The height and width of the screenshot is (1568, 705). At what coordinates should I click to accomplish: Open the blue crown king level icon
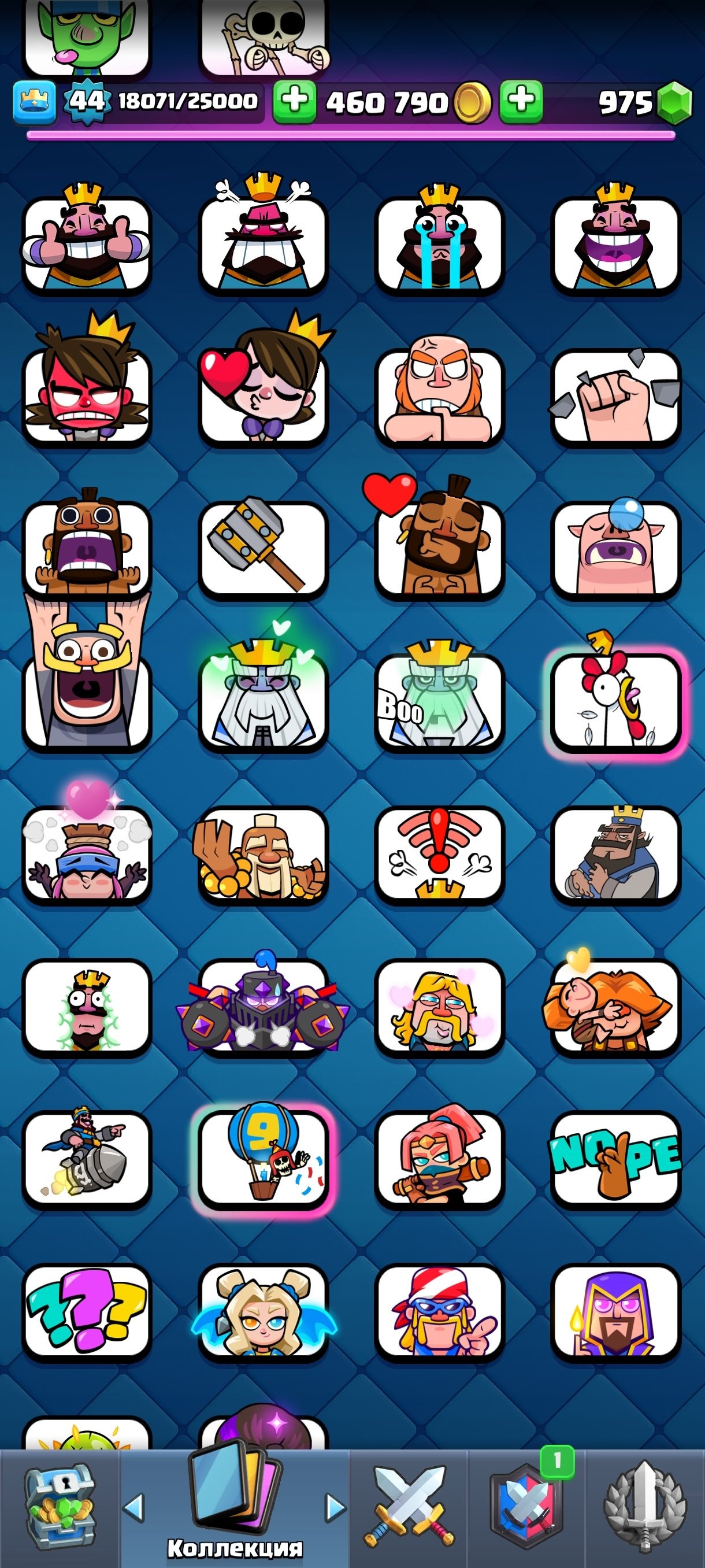coord(35,101)
